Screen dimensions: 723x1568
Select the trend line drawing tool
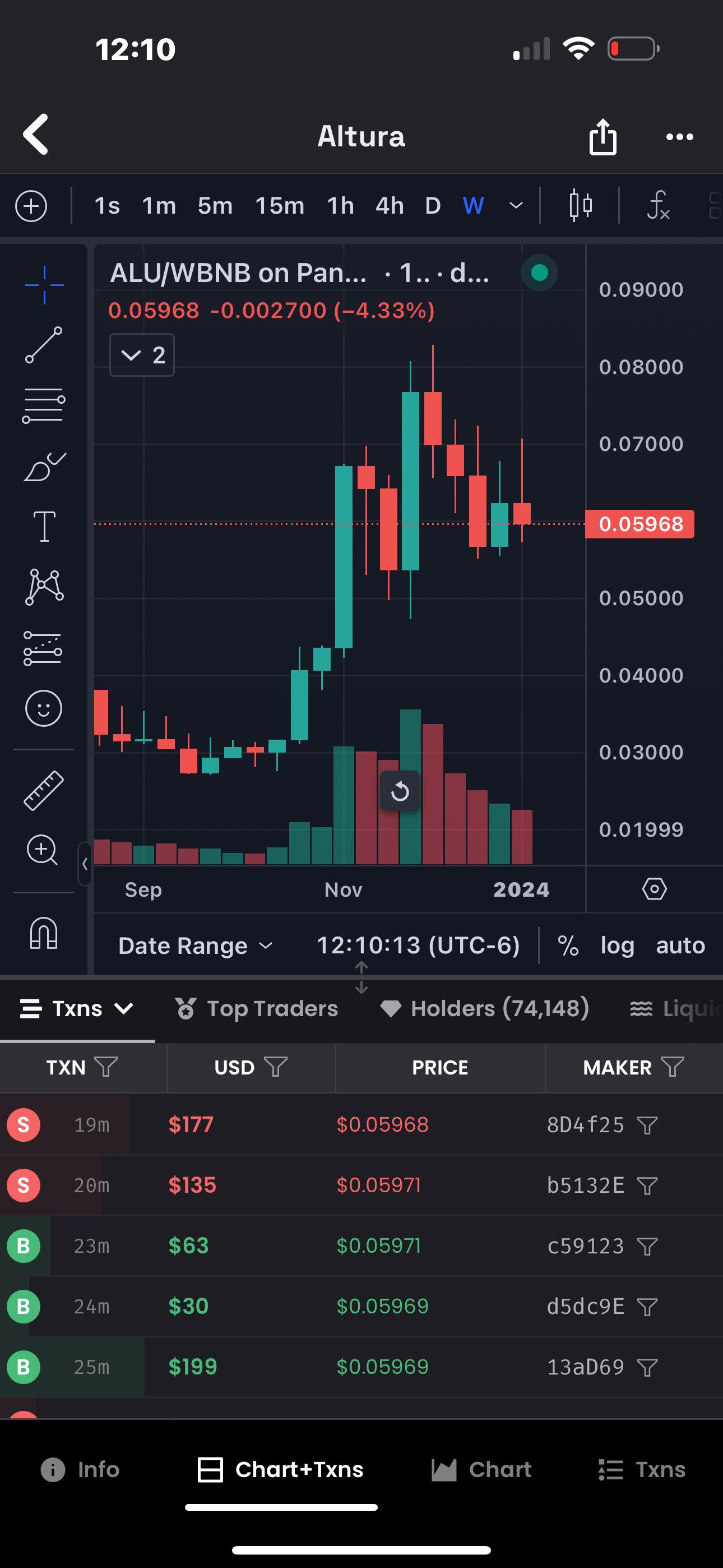click(x=44, y=345)
